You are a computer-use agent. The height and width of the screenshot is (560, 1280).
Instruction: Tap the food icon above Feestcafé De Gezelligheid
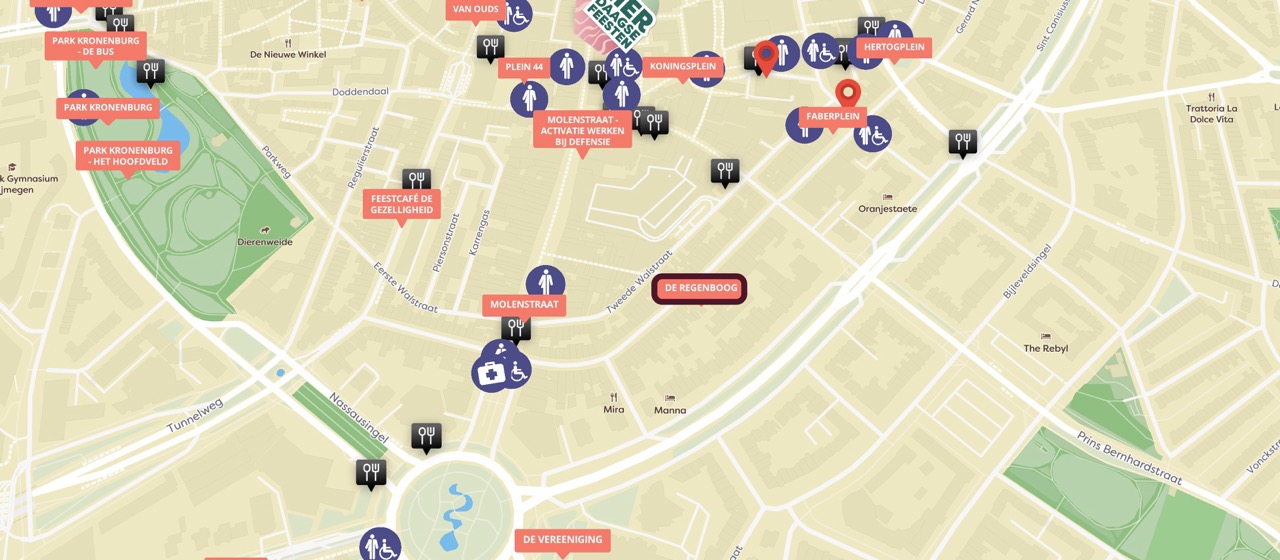tap(417, 180)
